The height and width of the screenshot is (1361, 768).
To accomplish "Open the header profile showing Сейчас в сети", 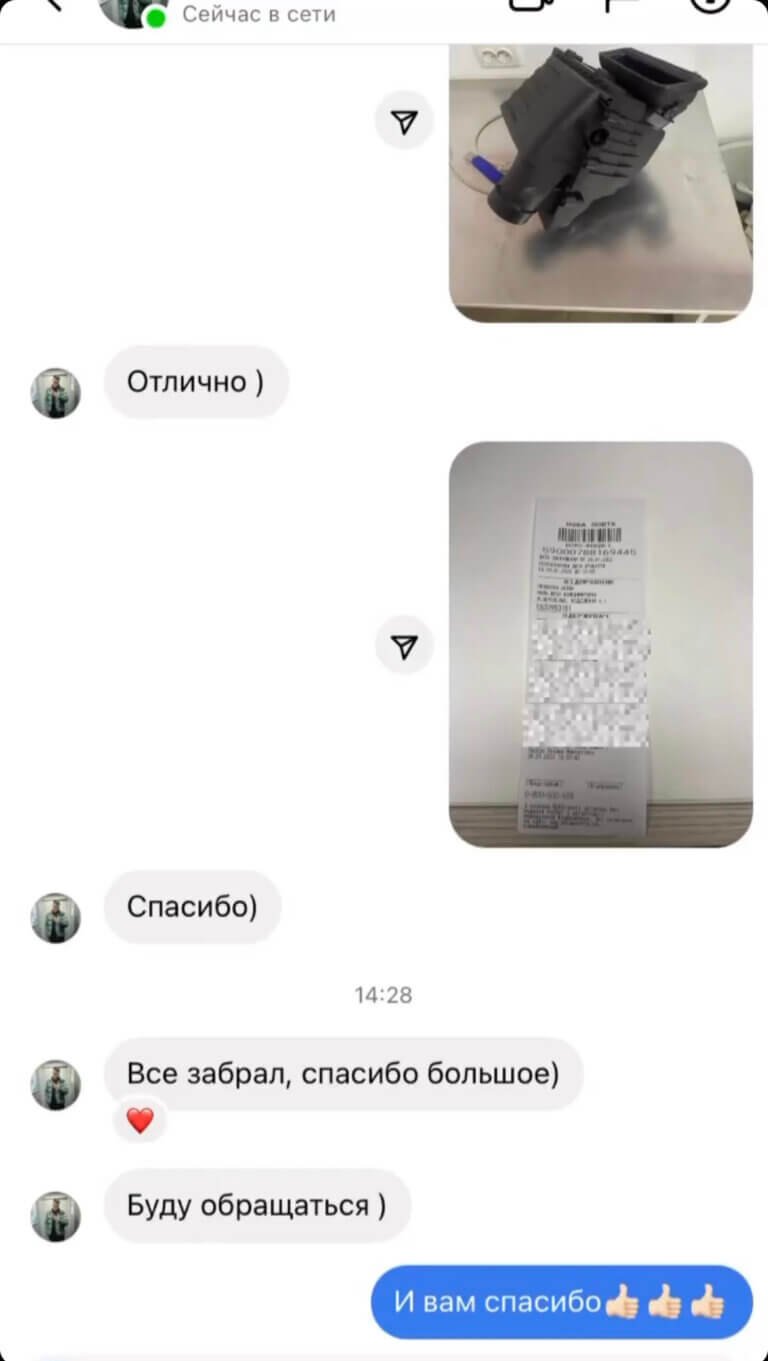I will 258,14.
